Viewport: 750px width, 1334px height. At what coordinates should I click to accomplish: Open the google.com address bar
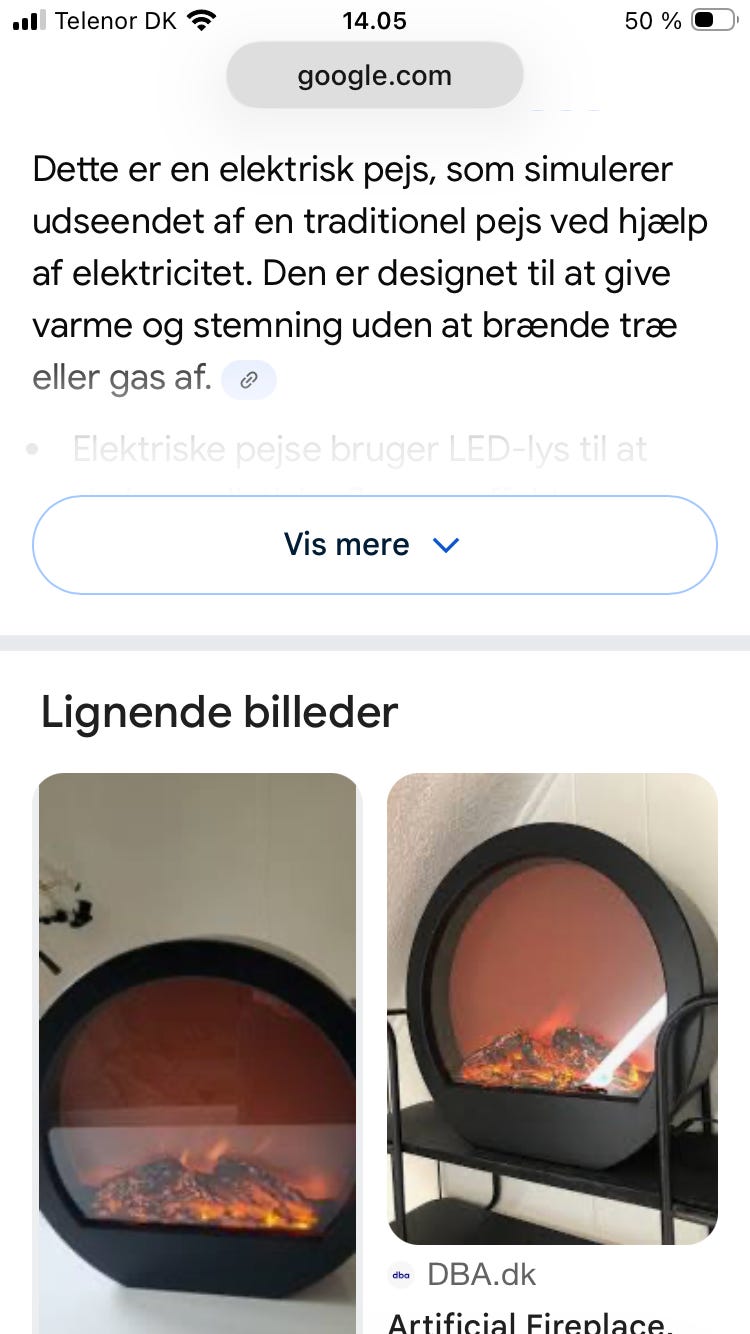click(374, 74)
